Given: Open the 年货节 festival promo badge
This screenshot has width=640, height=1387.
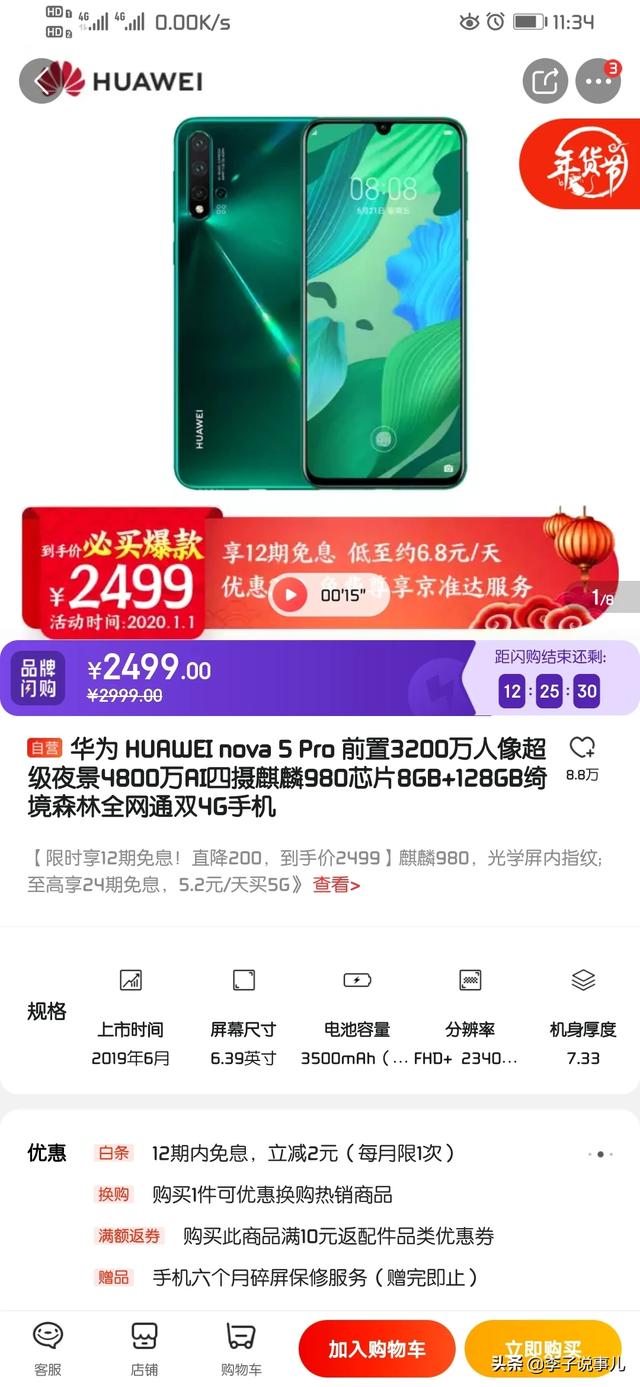Looking at the screenshot, I should pos(583,165).
